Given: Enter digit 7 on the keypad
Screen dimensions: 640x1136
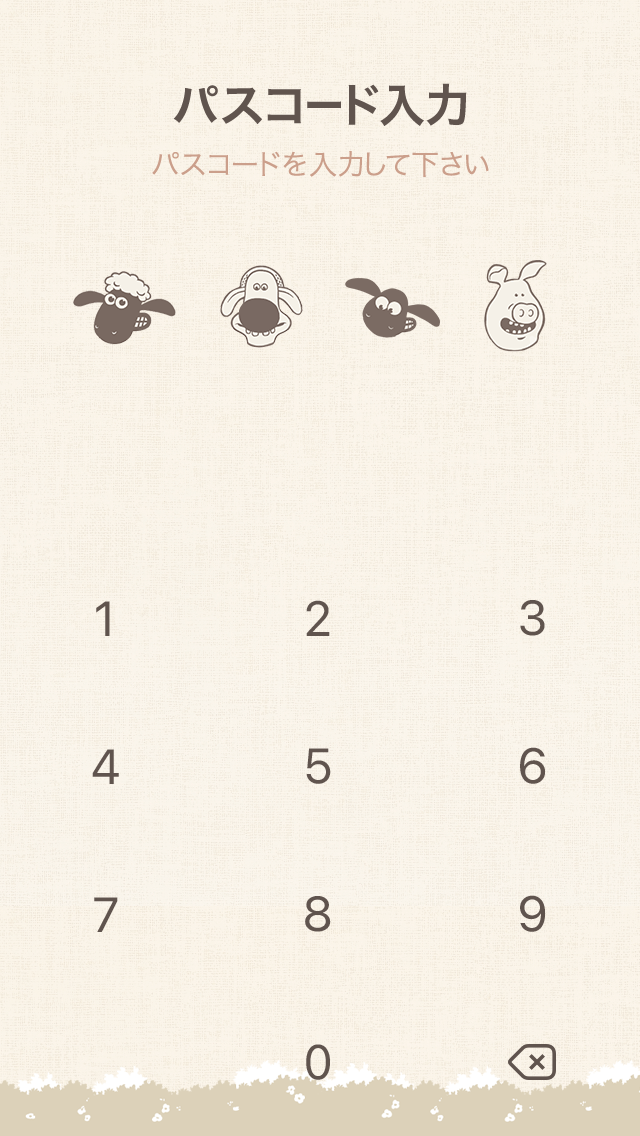Looking at the screenshot, I should pyautogui.click(x=105, y=914).
